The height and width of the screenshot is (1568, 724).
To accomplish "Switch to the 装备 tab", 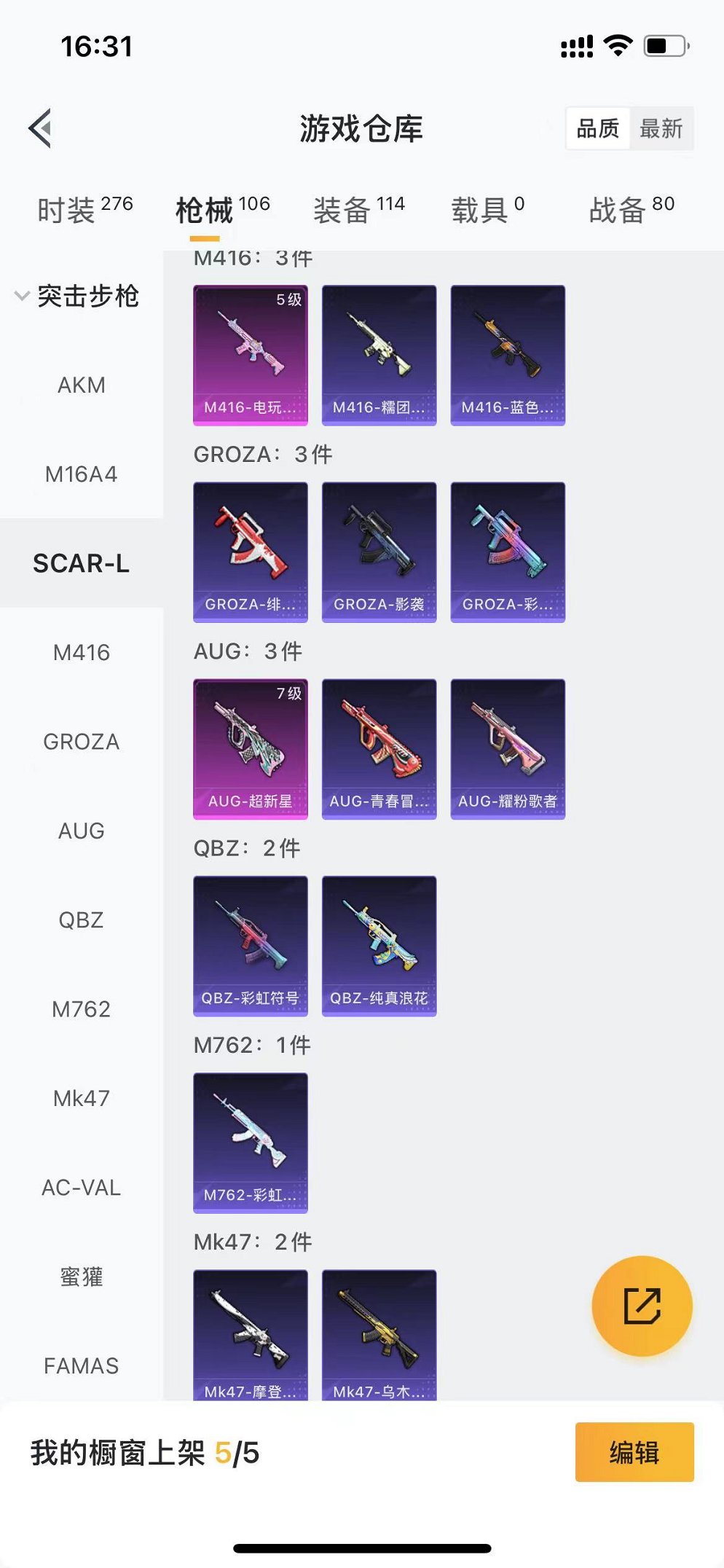I will tap(358, 210).
